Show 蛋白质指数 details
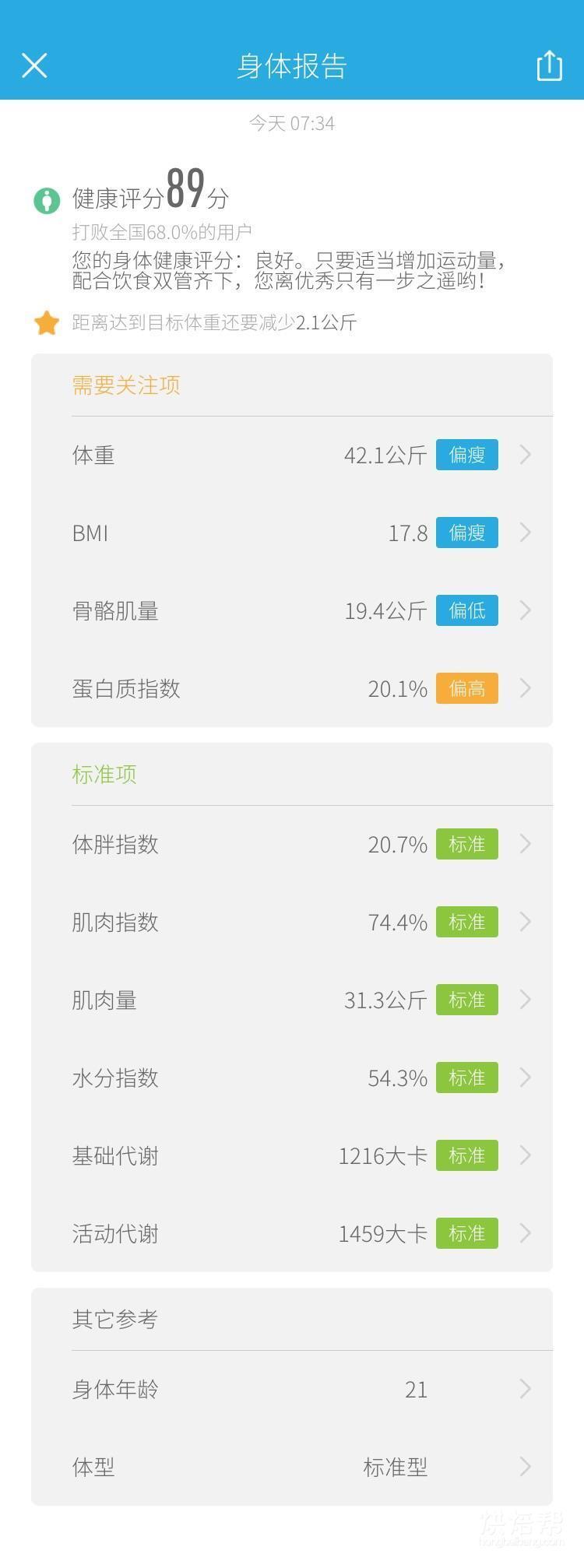The height and width of the screenshot is (1568, 584). click(292, 688)
